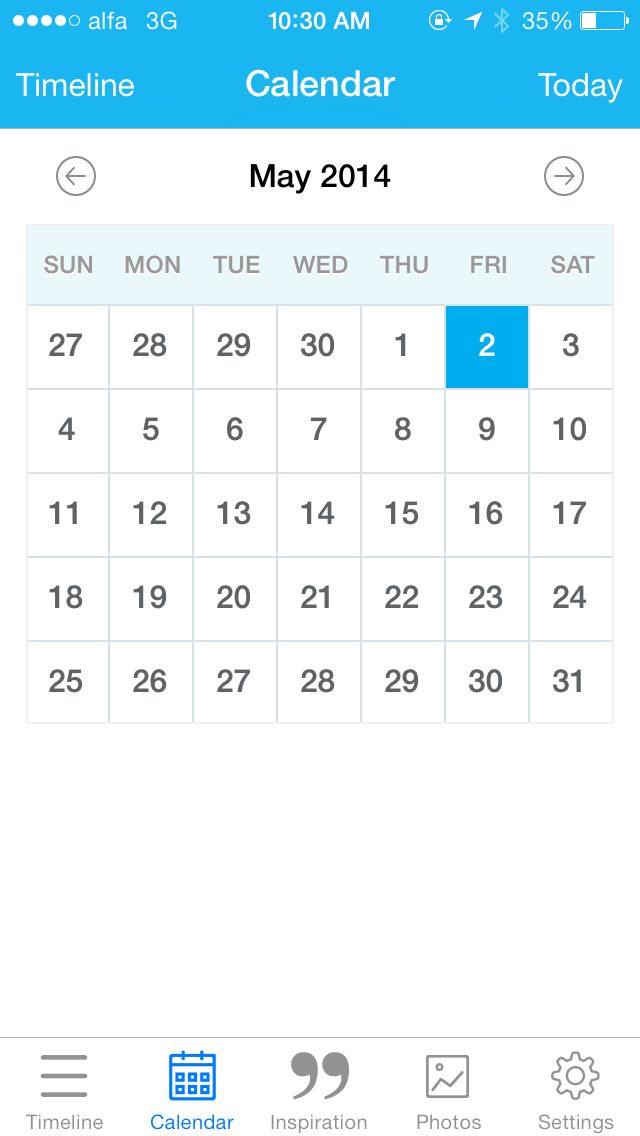This screenshot has width=640, height=1136.
Task: Go to the previous month
Action: pos(76,176)
